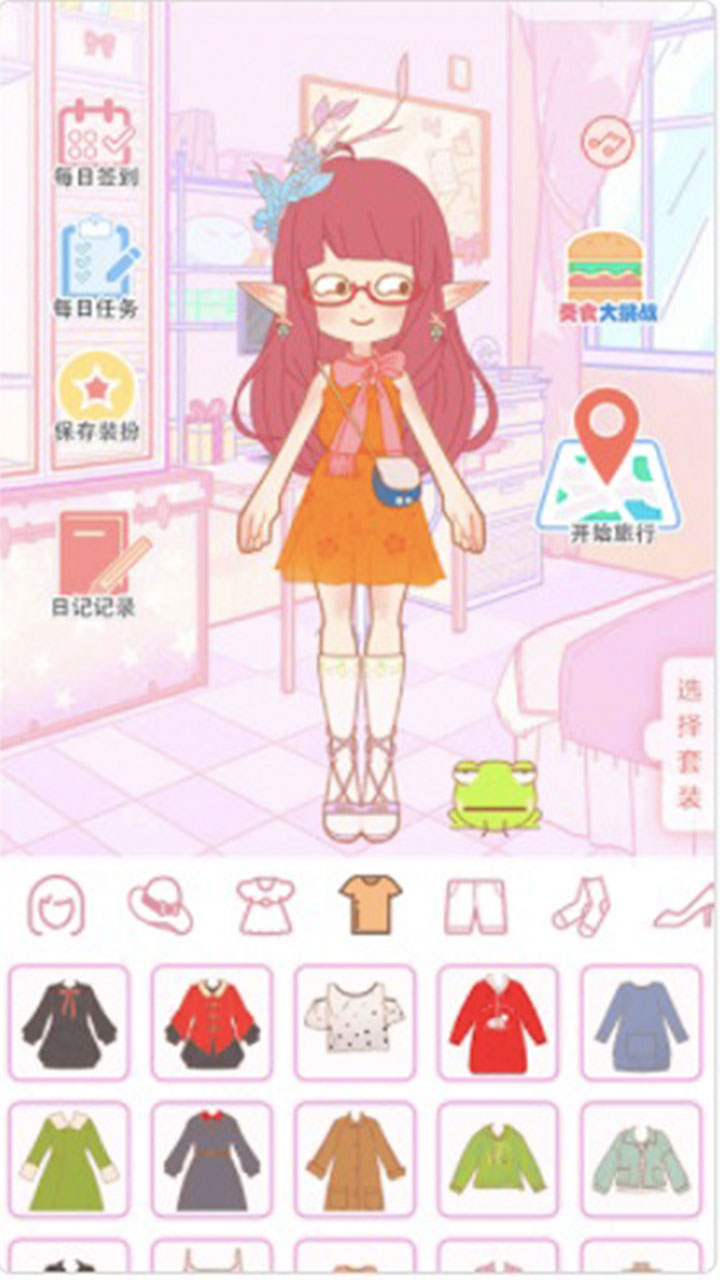Switch to the socks category
This screenshot has width=720, height=1280.
pos(581,905)
